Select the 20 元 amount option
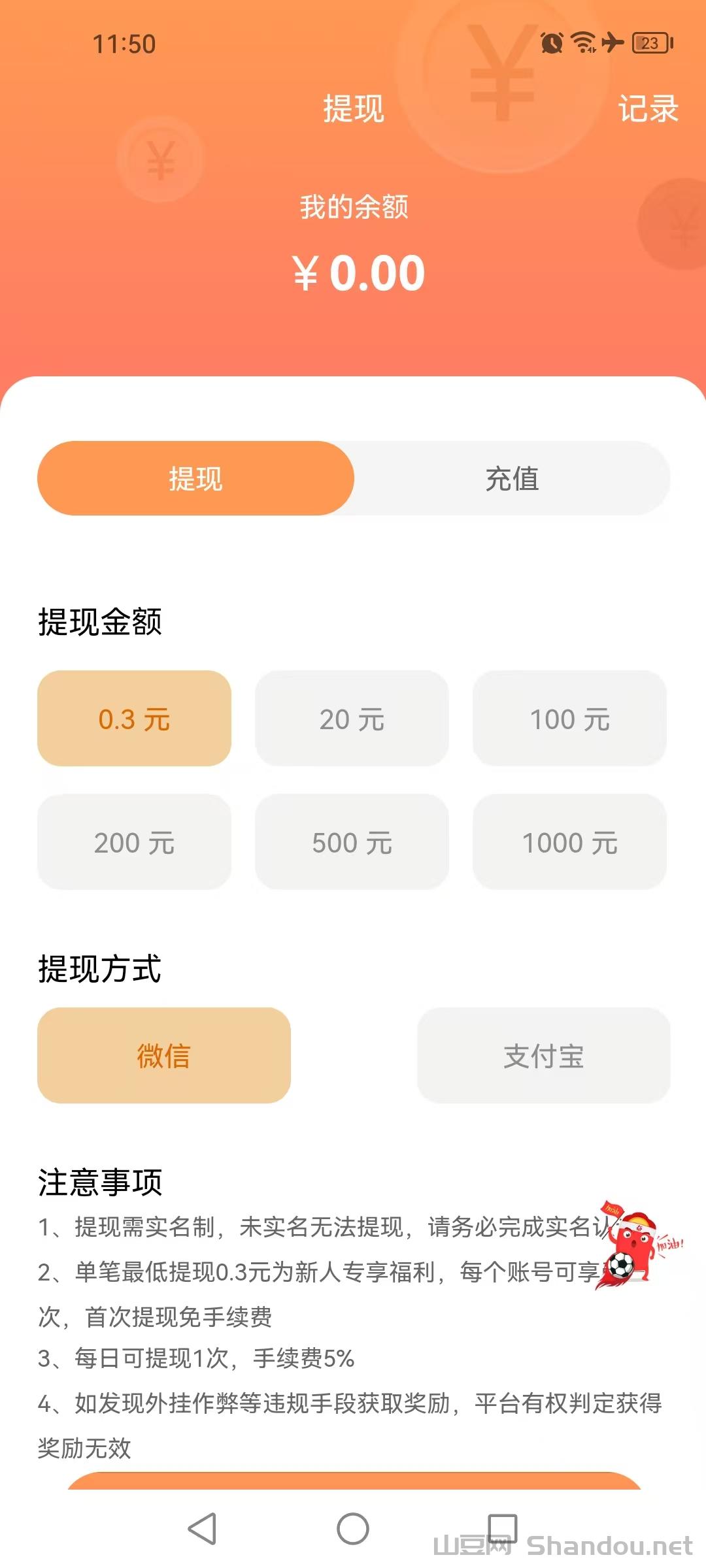 pos(352,719)
